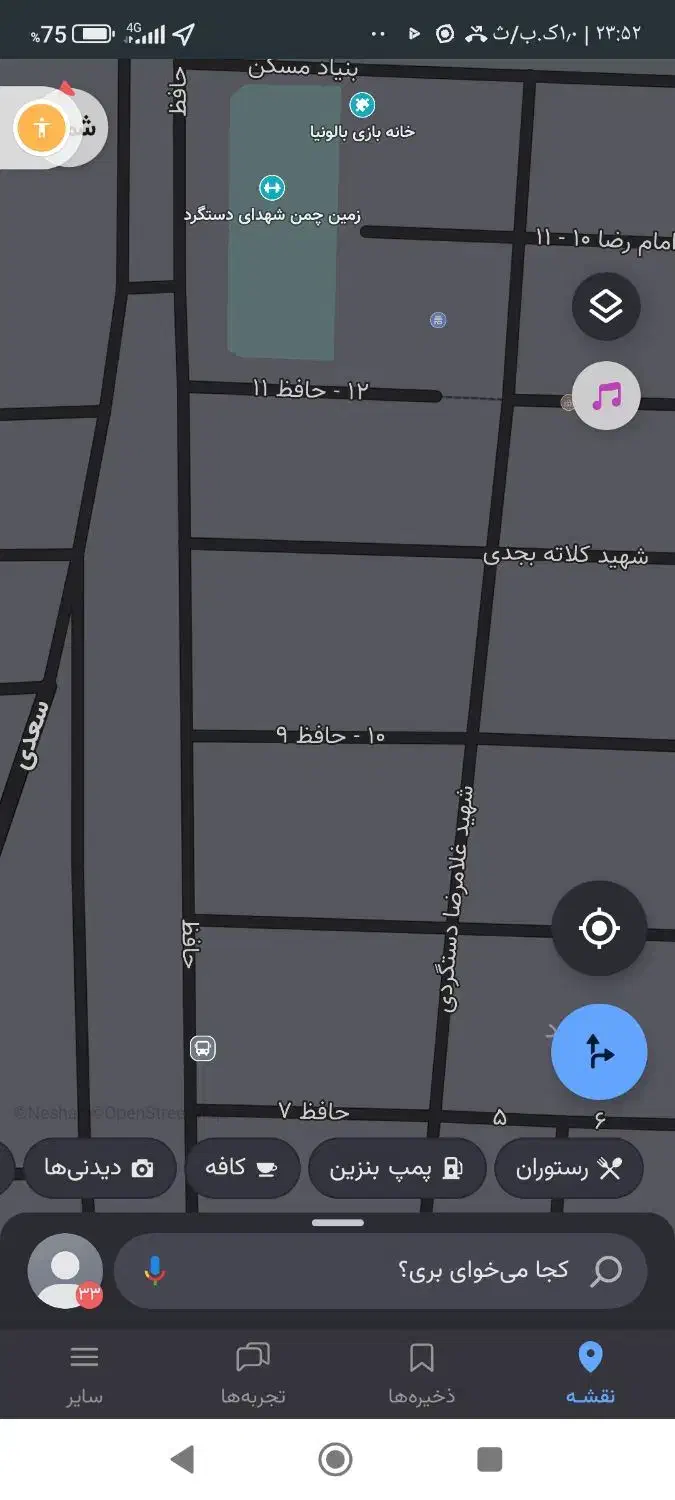Tap the bus stop icon on the map
This screenshot has height=1500, width=675.
203,1049
